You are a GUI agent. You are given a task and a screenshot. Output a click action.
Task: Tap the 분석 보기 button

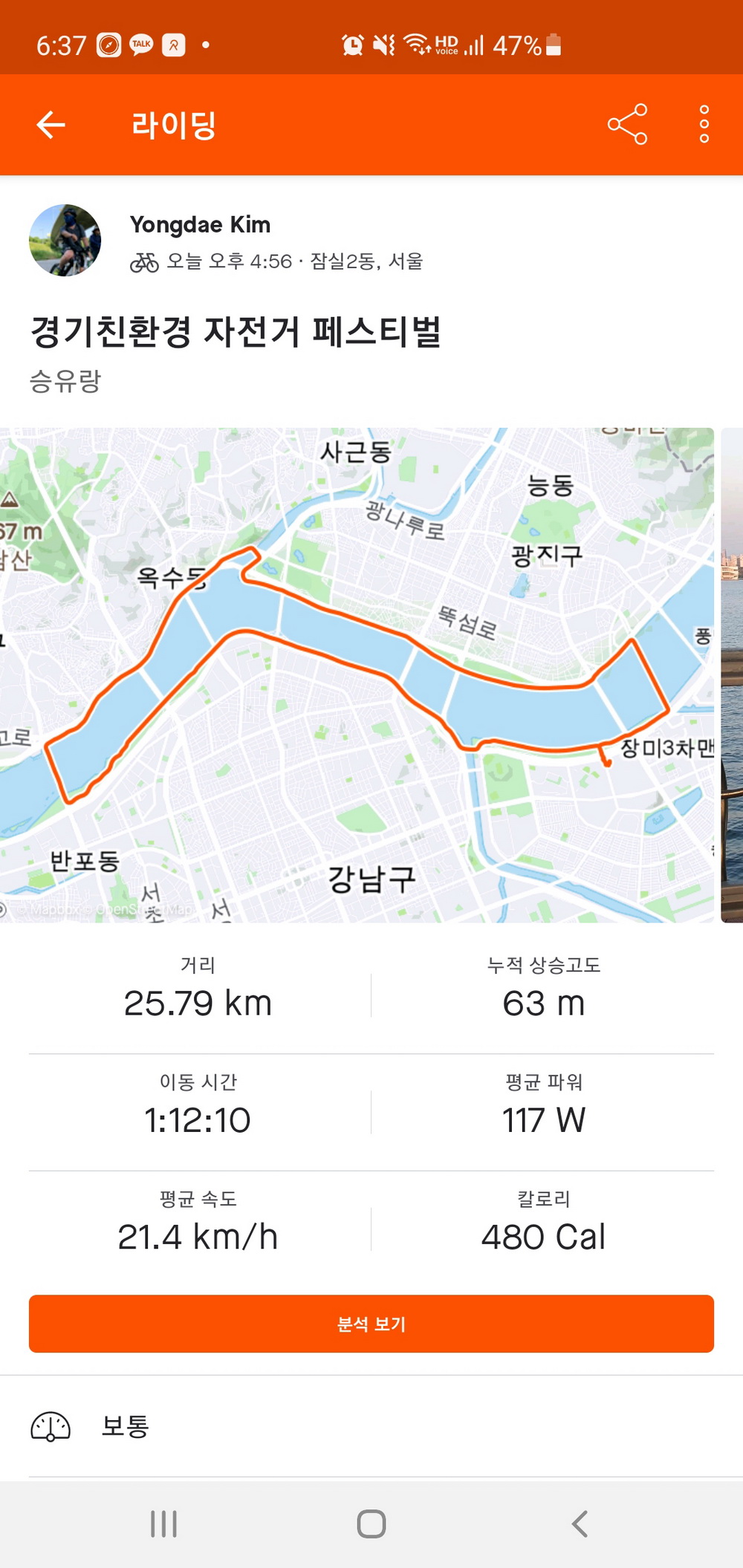(x=371, y=1324)
